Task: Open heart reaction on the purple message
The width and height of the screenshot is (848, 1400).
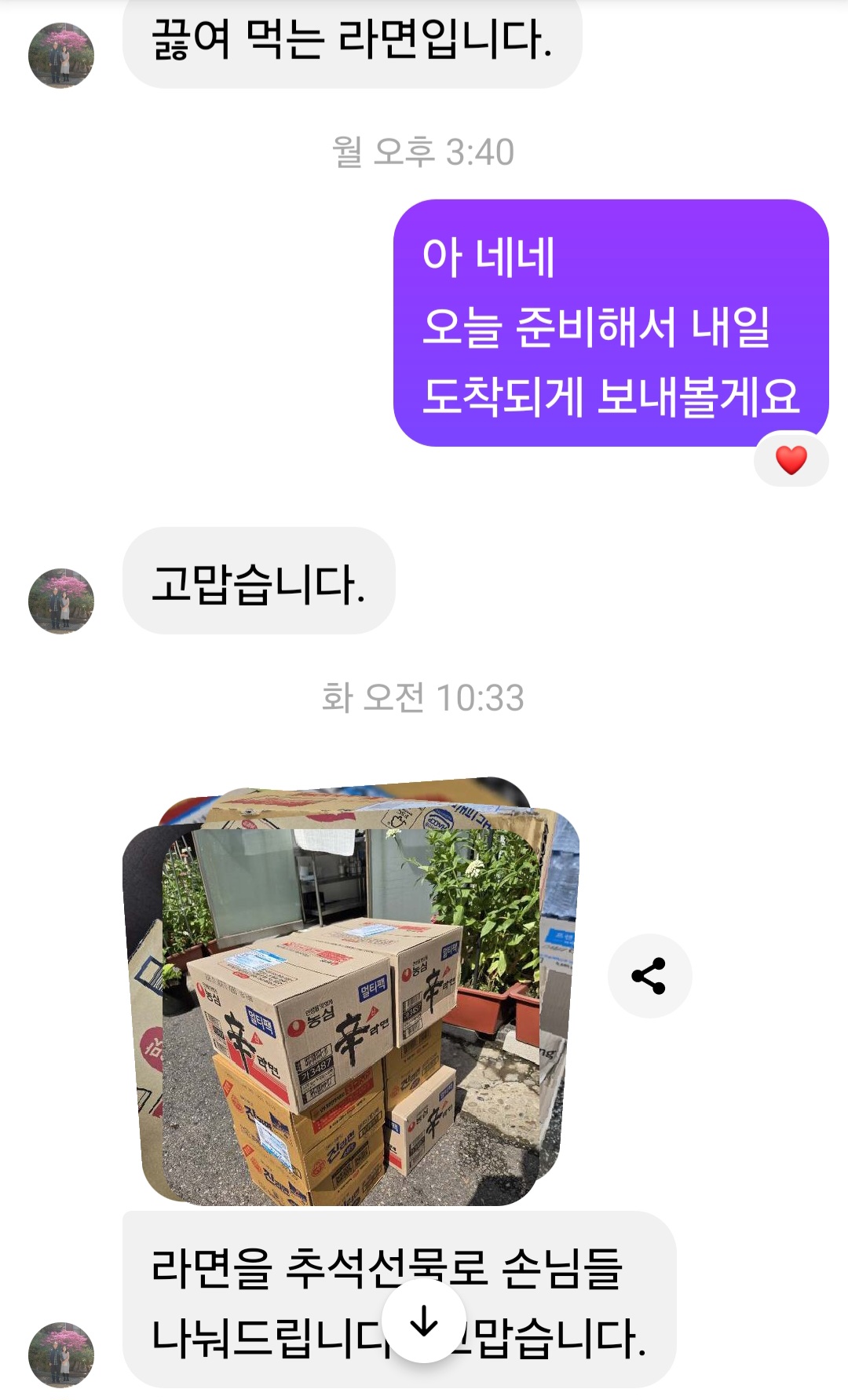Action: 791,460
